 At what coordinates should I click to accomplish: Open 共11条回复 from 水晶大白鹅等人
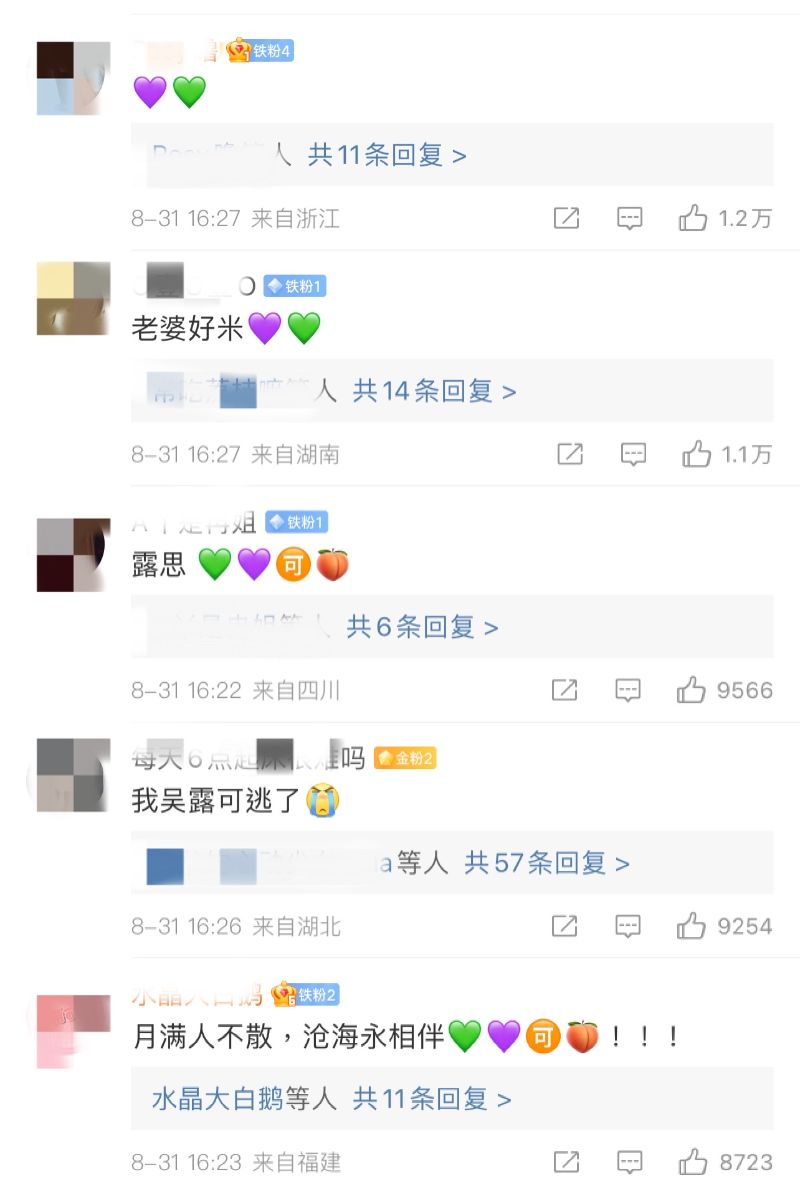pyautogui.click(x=431, y=1099)
